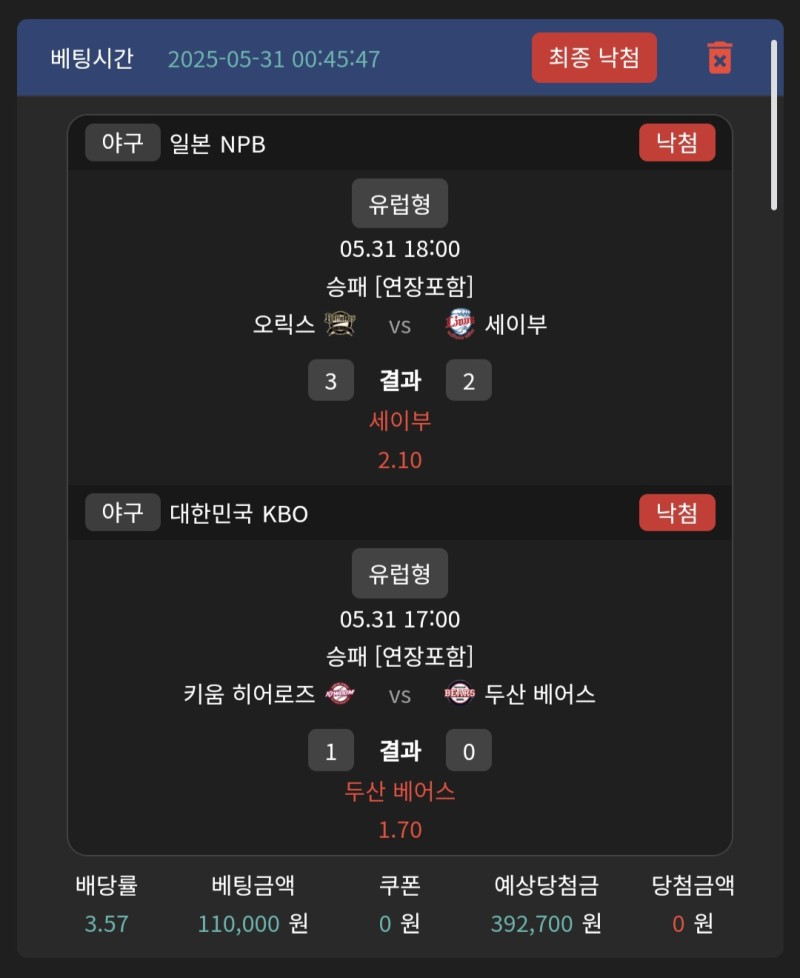Tap the 최종 낙첨 status button
Image resolution: width=800 pixels, height=978 pixels.
click(x=594, y=58)
